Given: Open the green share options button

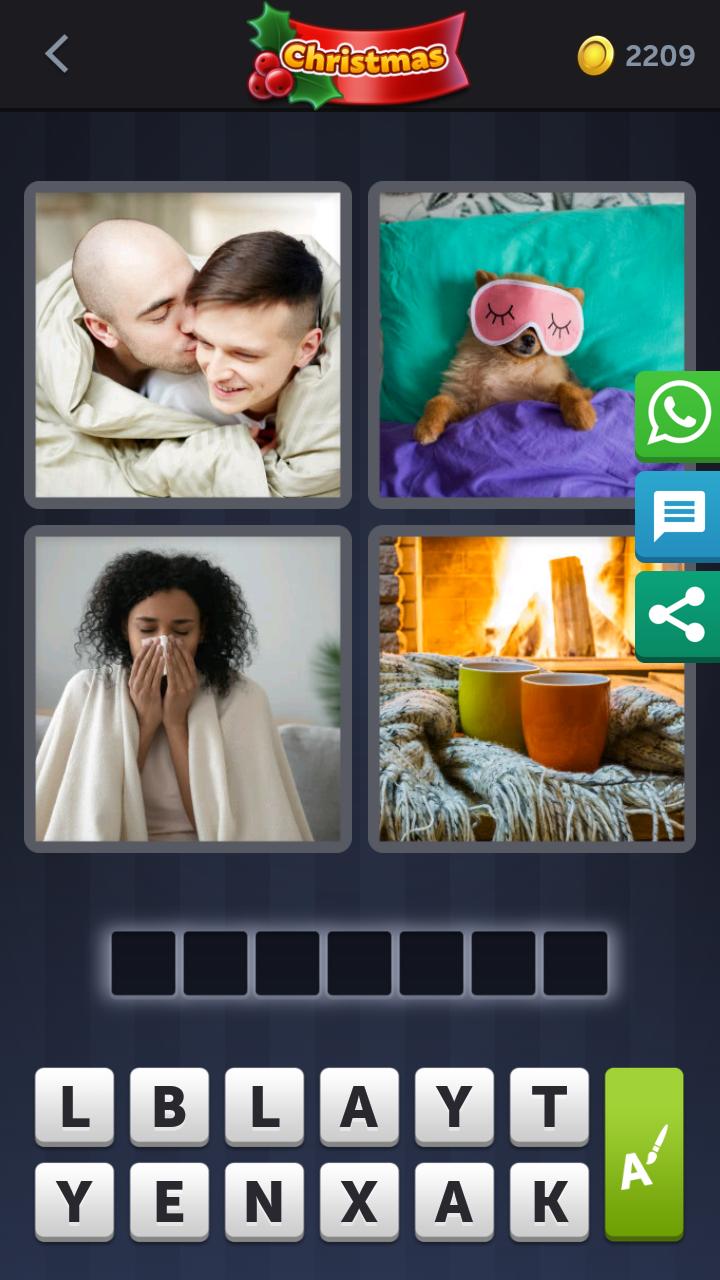Looking at the screenshot, I should pyautogui.click(x=679, y=615).
